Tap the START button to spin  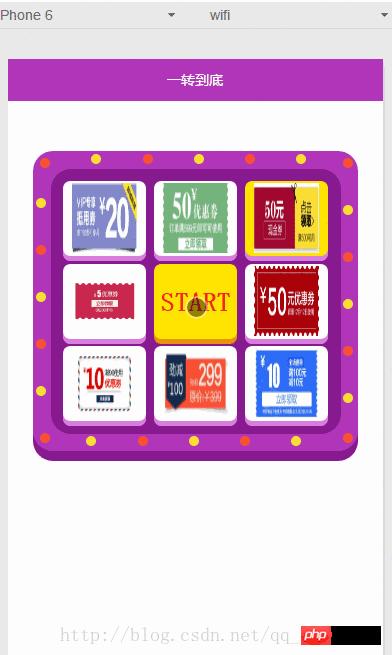pyautogui.click(x=195, y=303)
